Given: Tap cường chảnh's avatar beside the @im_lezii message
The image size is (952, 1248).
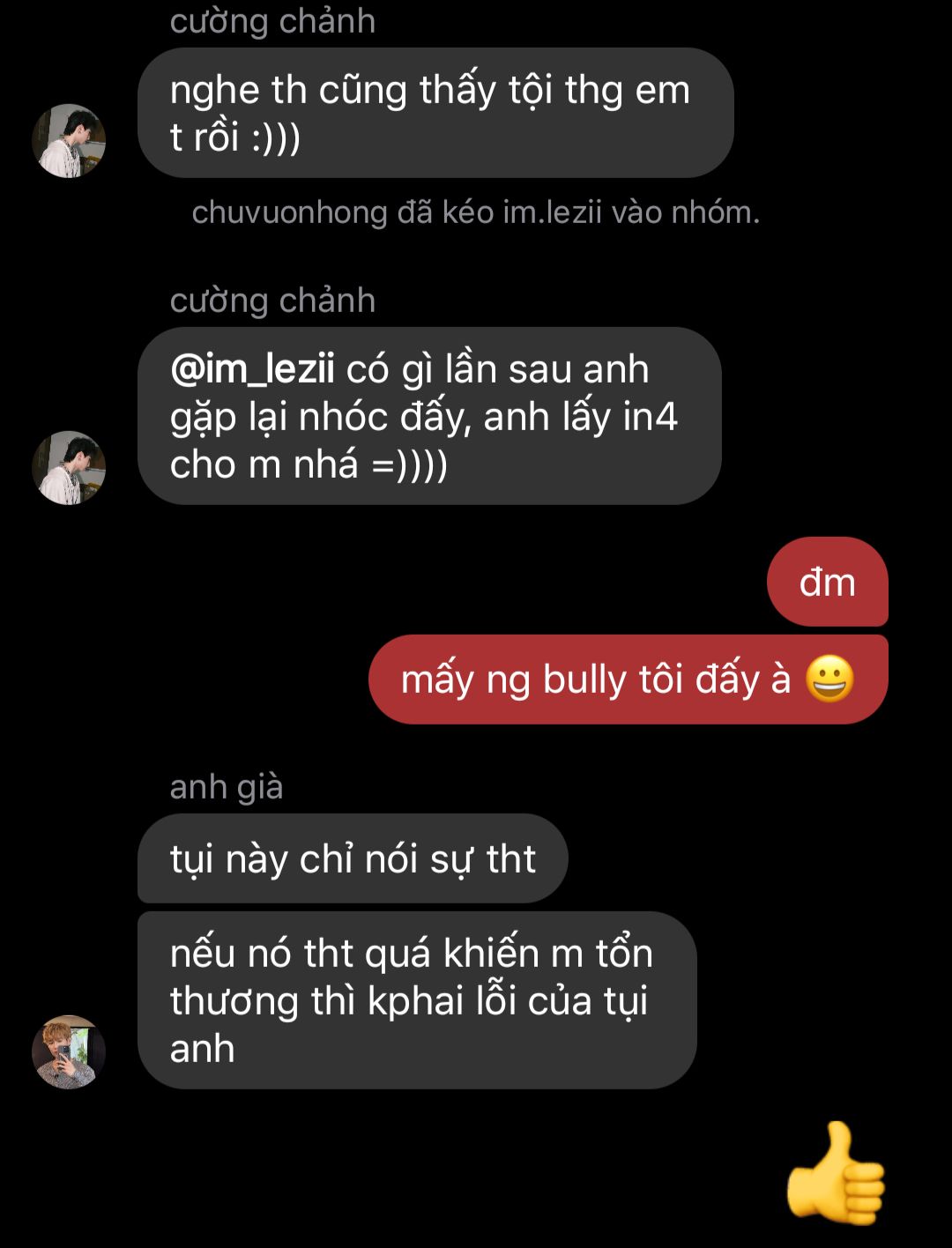Looking at the screenshot, I should pos(69,468).
